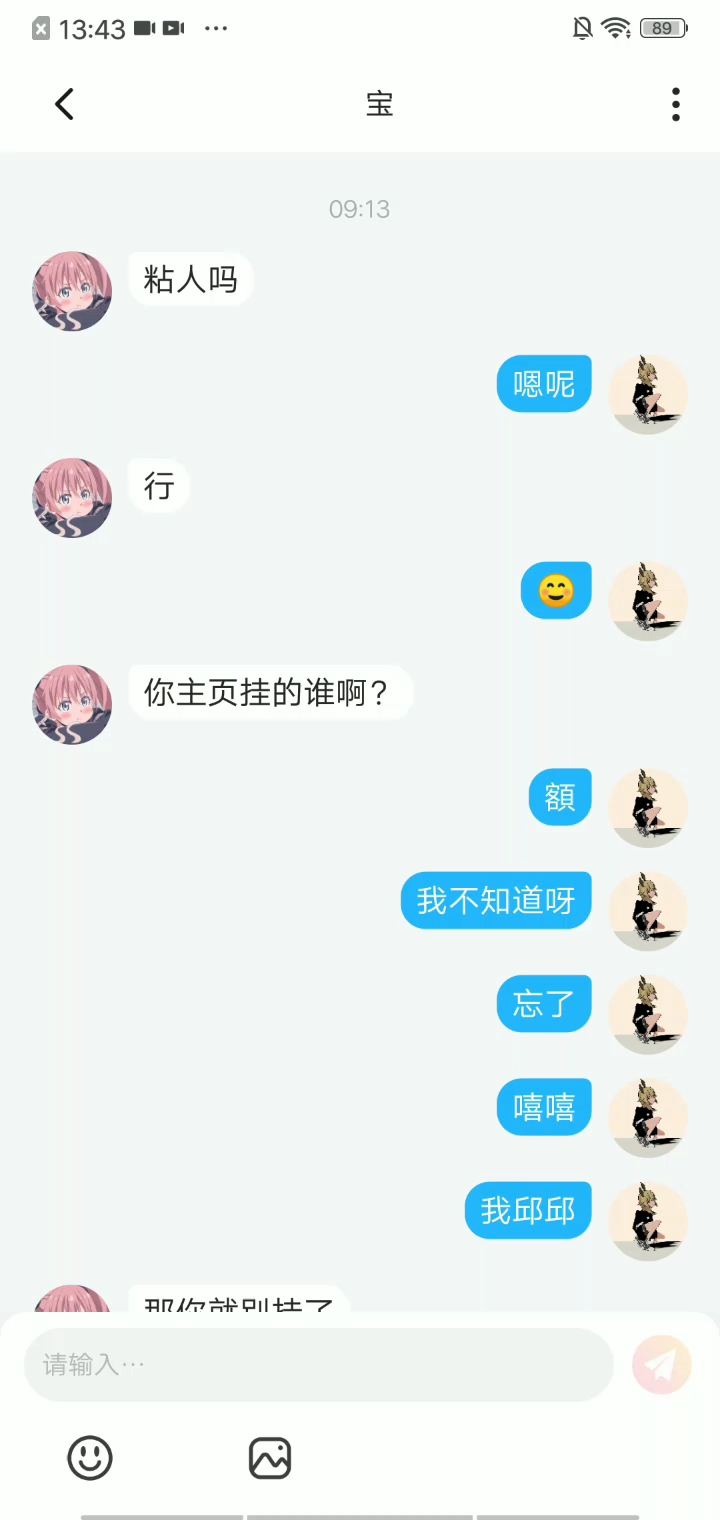Open the emoji picker
Image resolution: width=720 pixels, height=1520 pixels.
click(x=90, y=1458)
